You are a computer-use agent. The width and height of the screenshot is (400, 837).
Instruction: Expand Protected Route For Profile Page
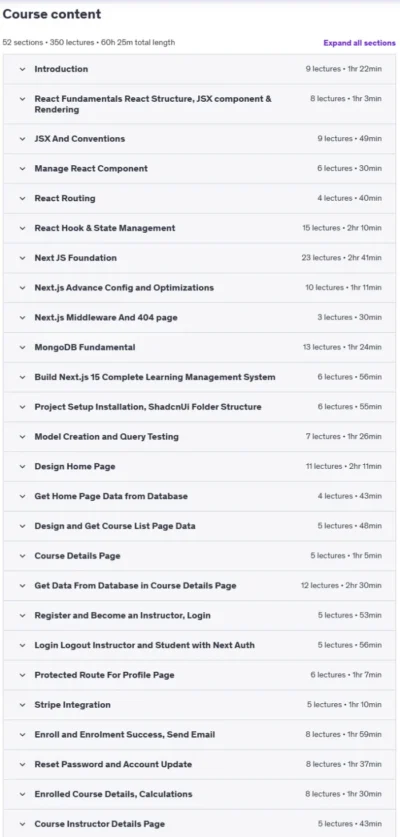tap(199, 675)
